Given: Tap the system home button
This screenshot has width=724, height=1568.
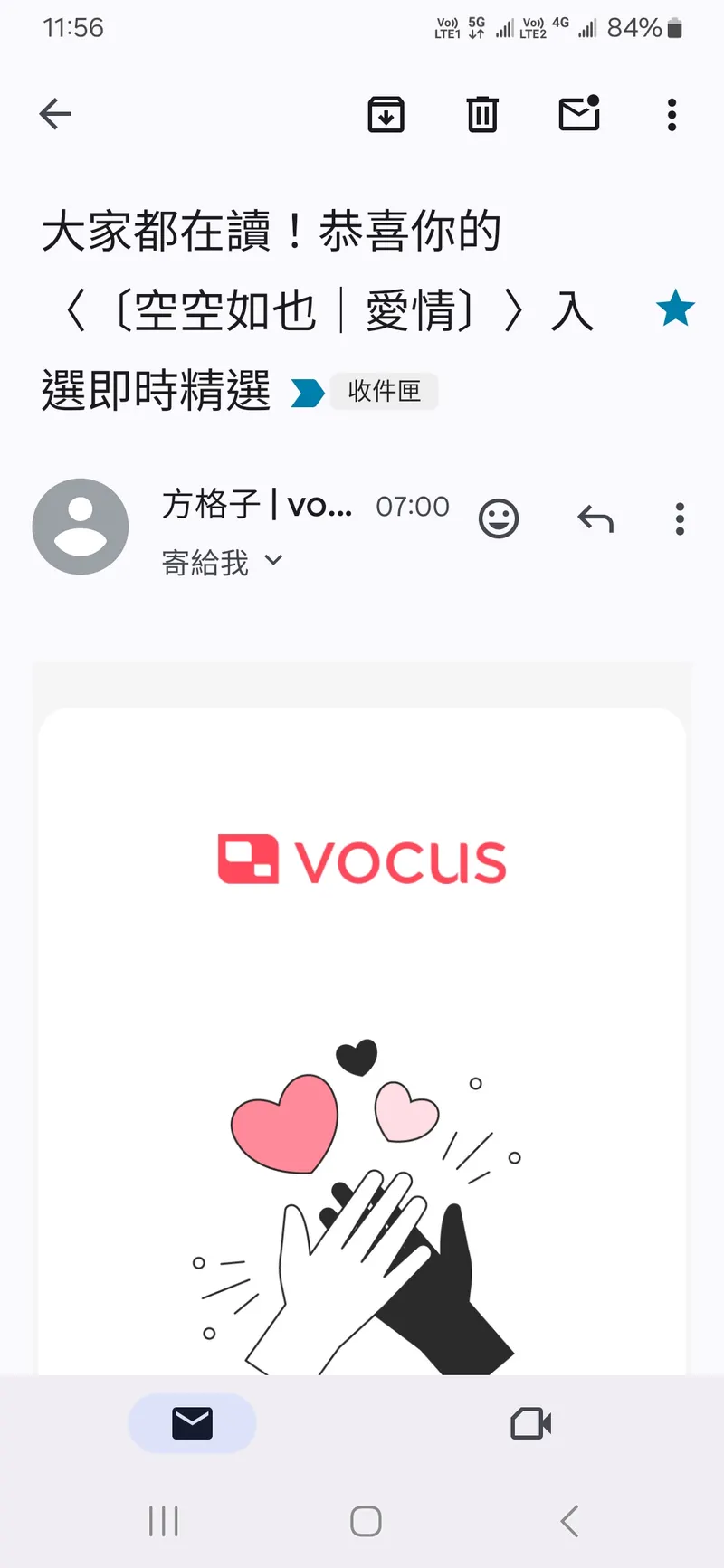Looking at the screenshot, I should click(366, 1521).
